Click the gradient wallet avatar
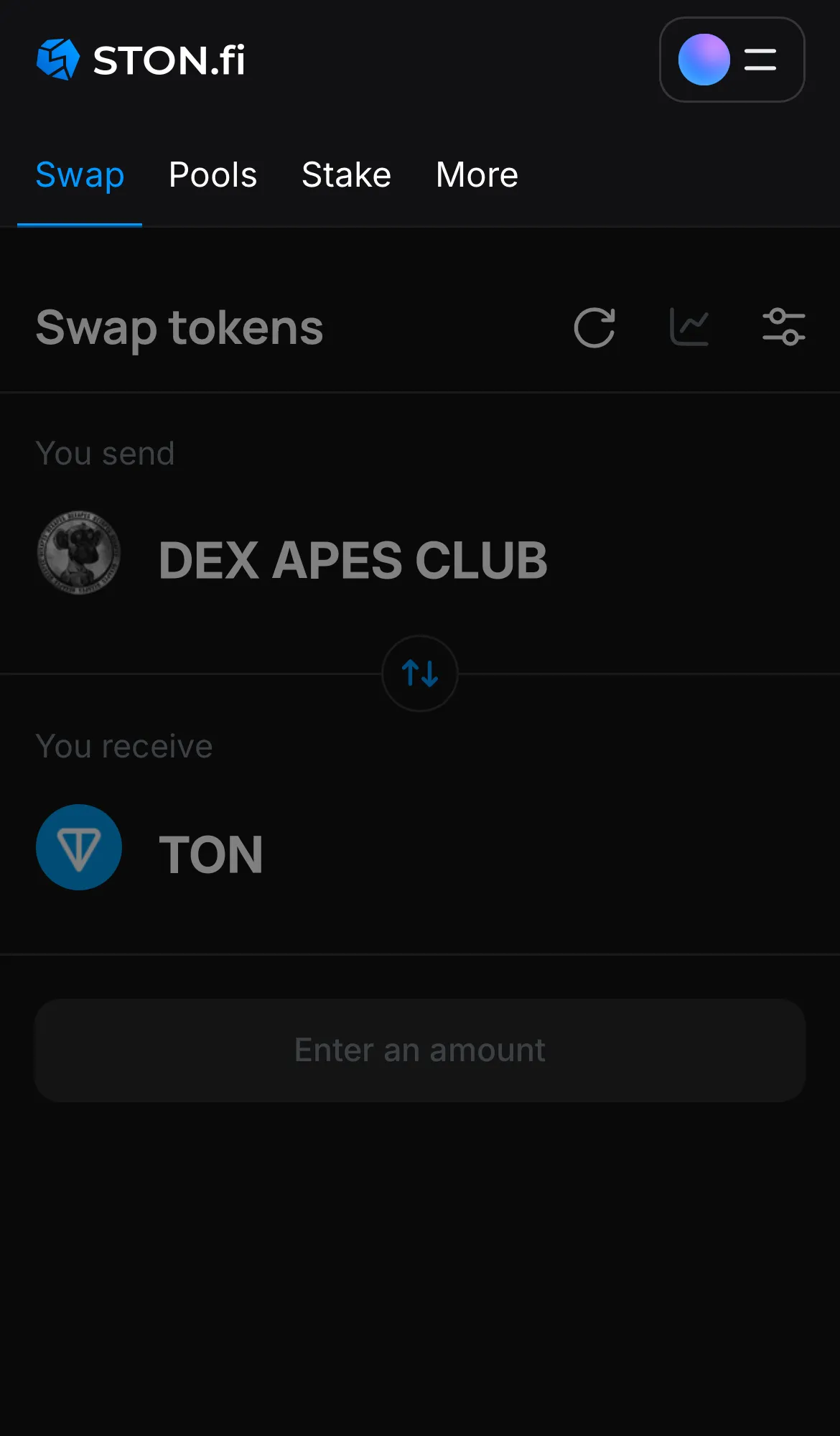The height and width of the screenshot is (1436, 840). (x=704, y=60)
